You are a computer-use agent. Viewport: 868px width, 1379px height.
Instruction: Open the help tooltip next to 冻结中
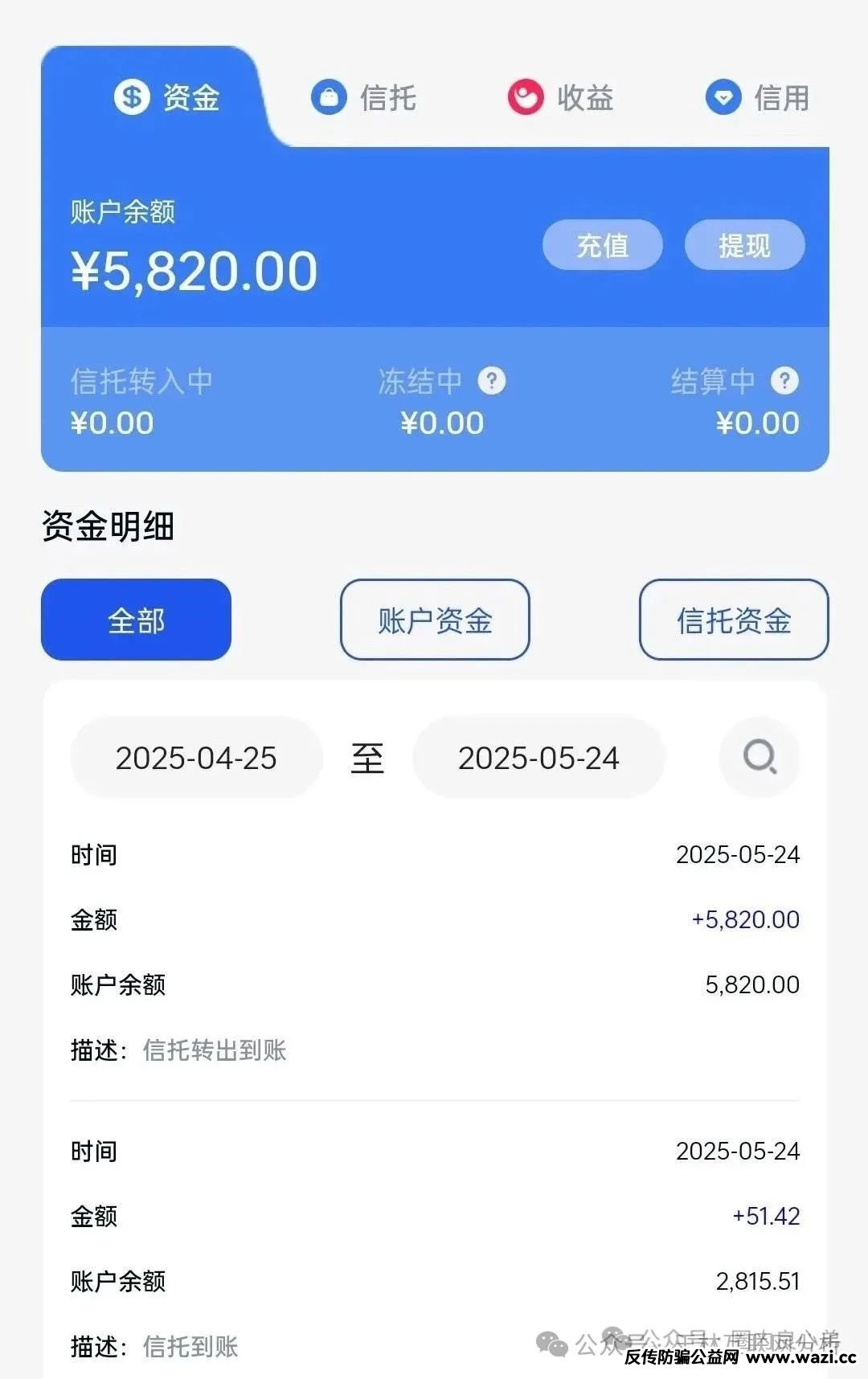(491, 380)
